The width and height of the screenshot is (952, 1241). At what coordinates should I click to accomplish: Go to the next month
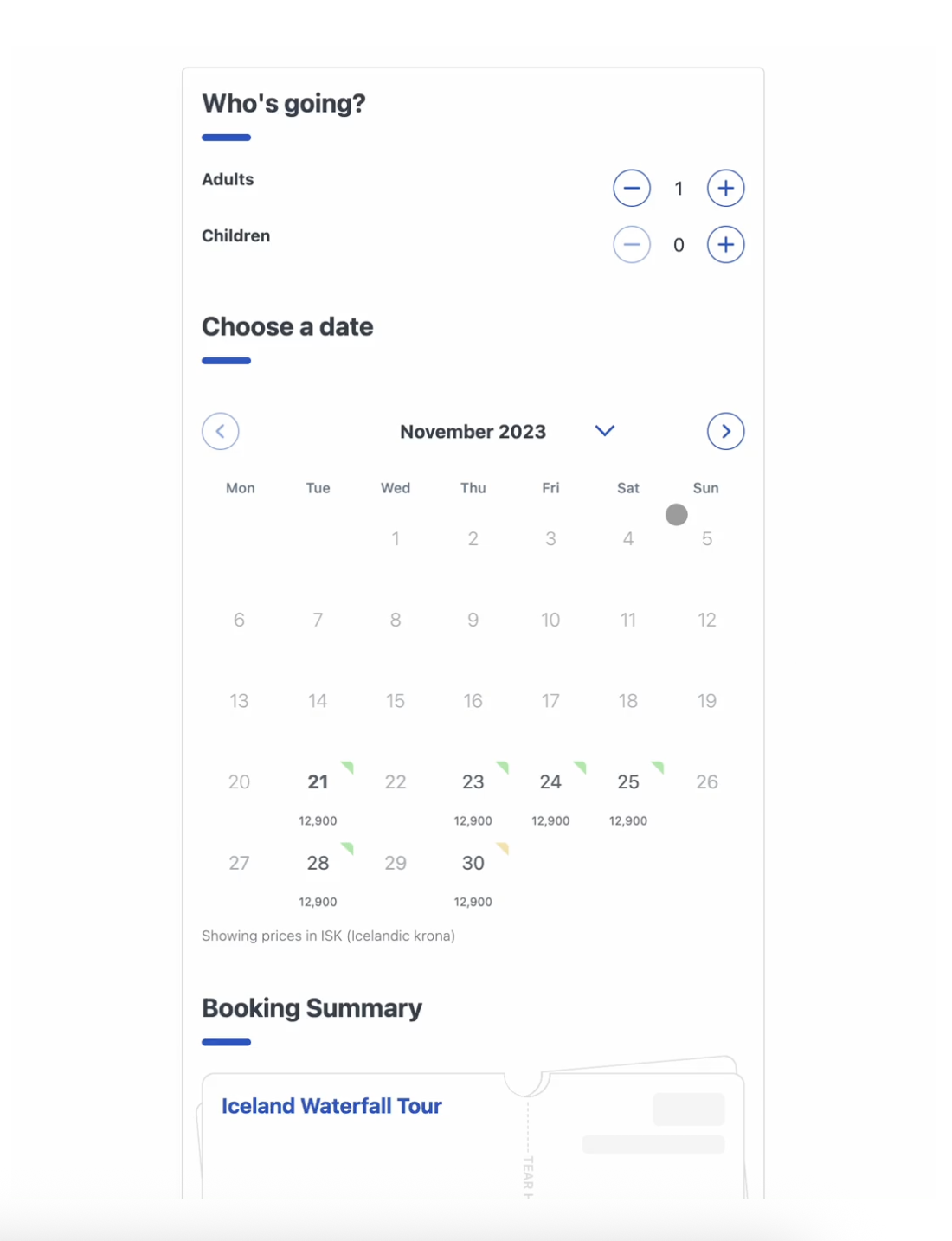click(725, 431)
